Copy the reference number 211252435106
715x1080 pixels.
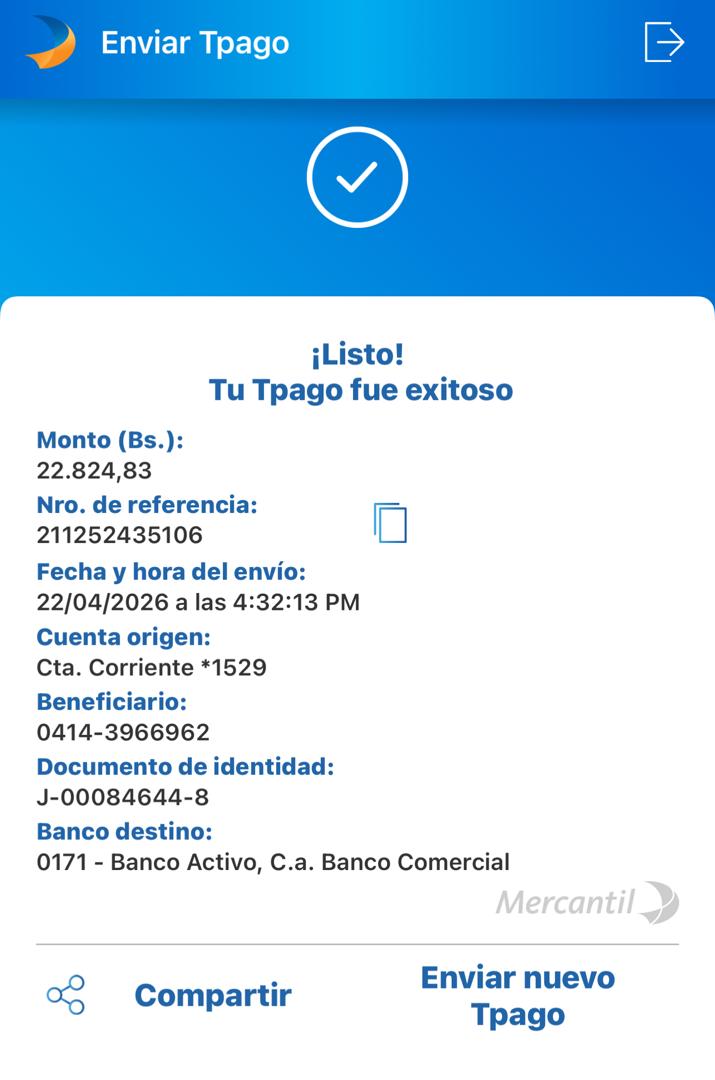point(391,522)
